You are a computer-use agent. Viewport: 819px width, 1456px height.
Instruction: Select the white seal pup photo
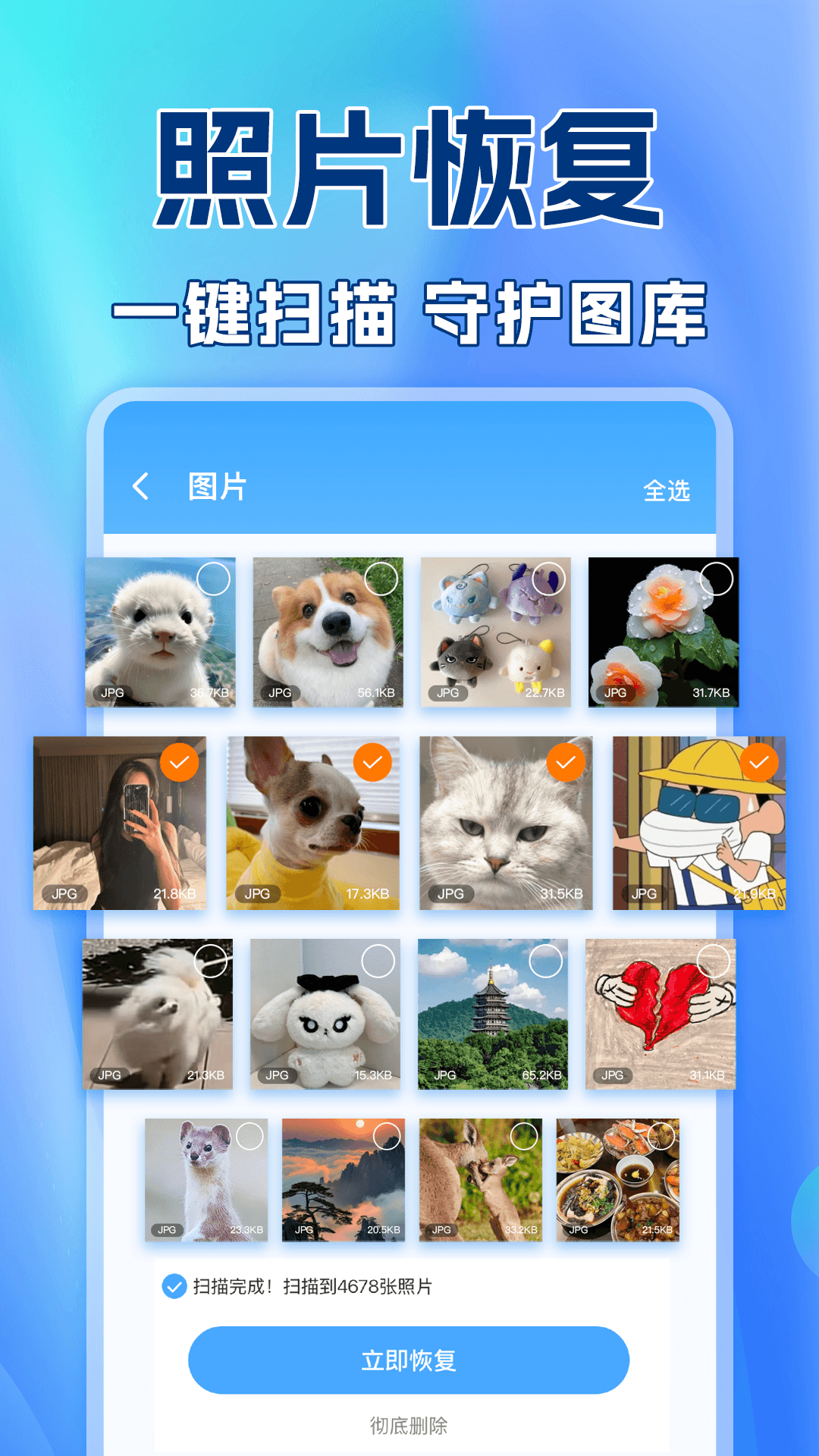(215, 579)
